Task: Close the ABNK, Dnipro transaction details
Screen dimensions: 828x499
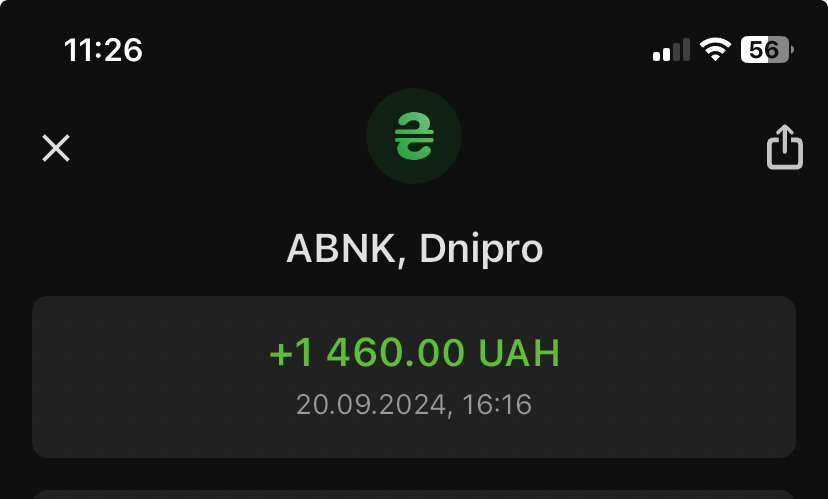Action: (x=56, y=148)
